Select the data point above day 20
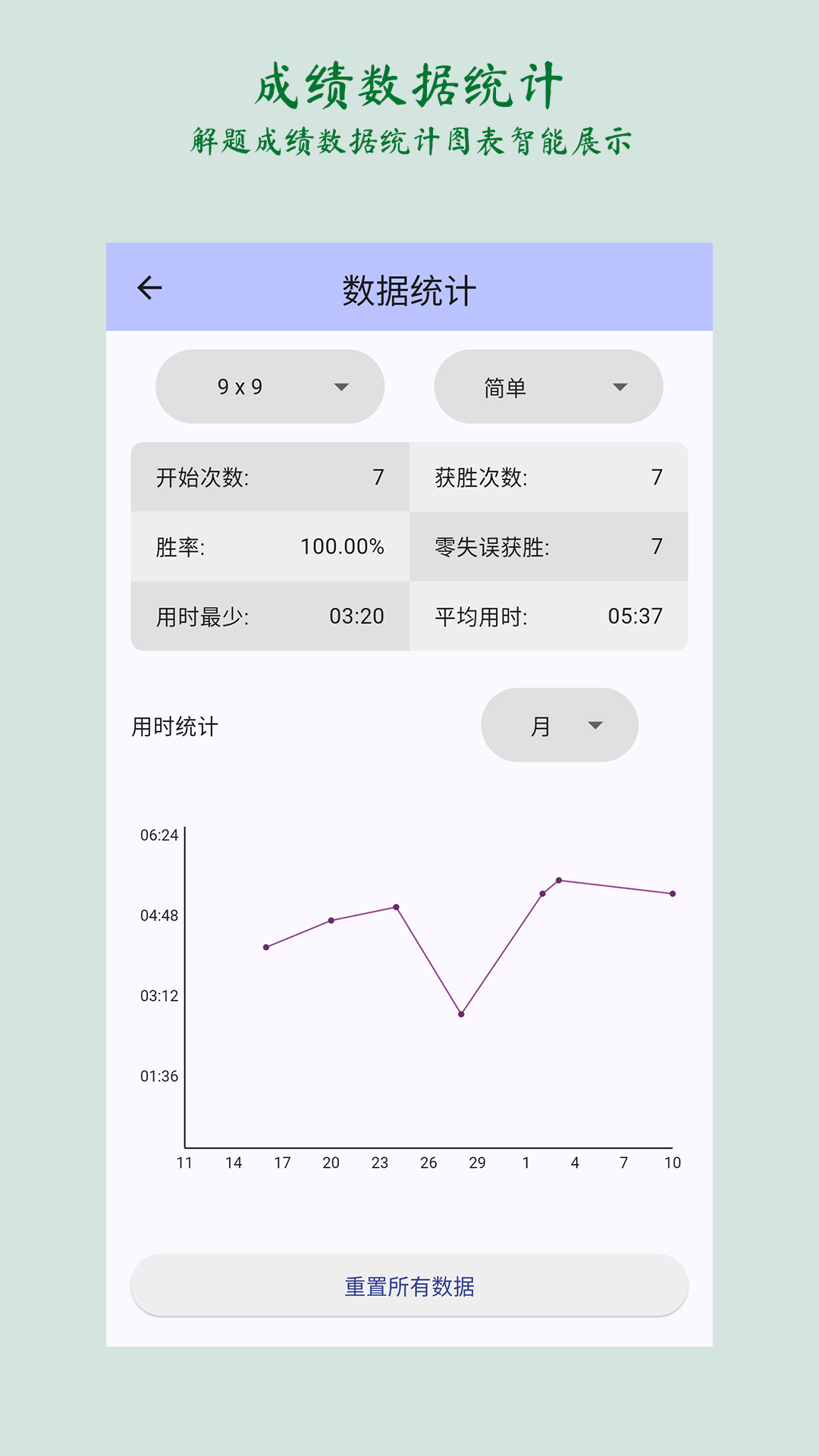 click(x=331, y=921)
